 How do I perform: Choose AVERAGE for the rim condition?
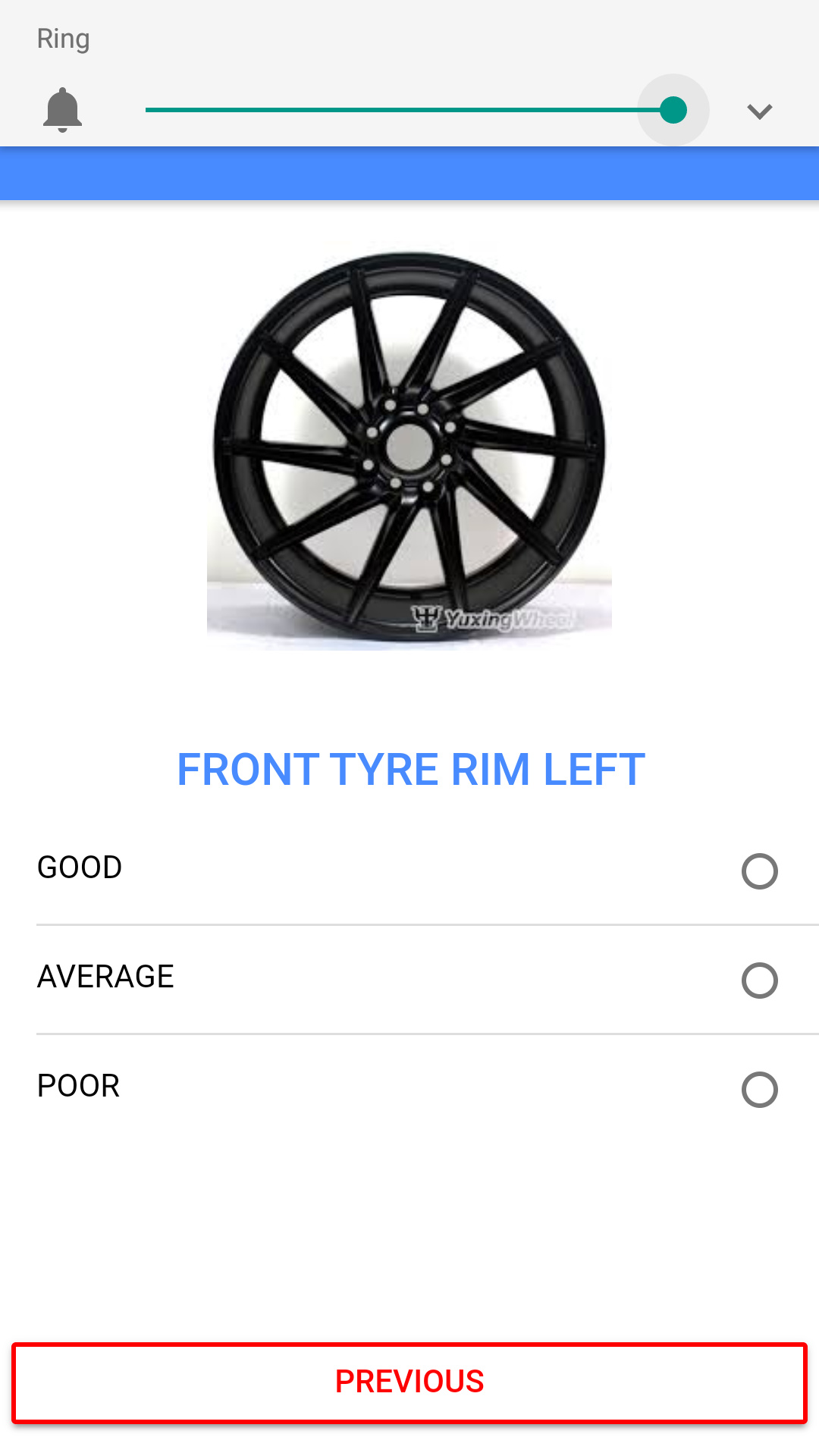click(759, 981)
